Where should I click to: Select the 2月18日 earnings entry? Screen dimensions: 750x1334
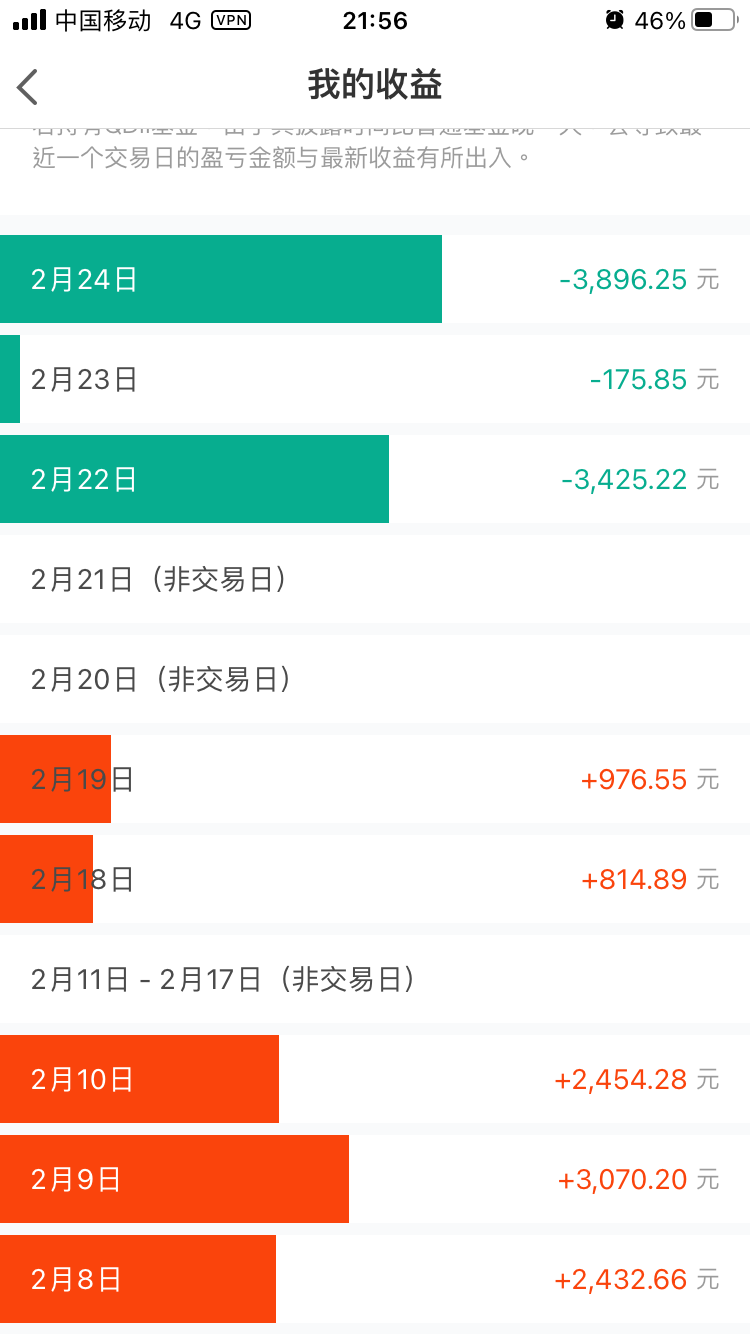(375, 879)
